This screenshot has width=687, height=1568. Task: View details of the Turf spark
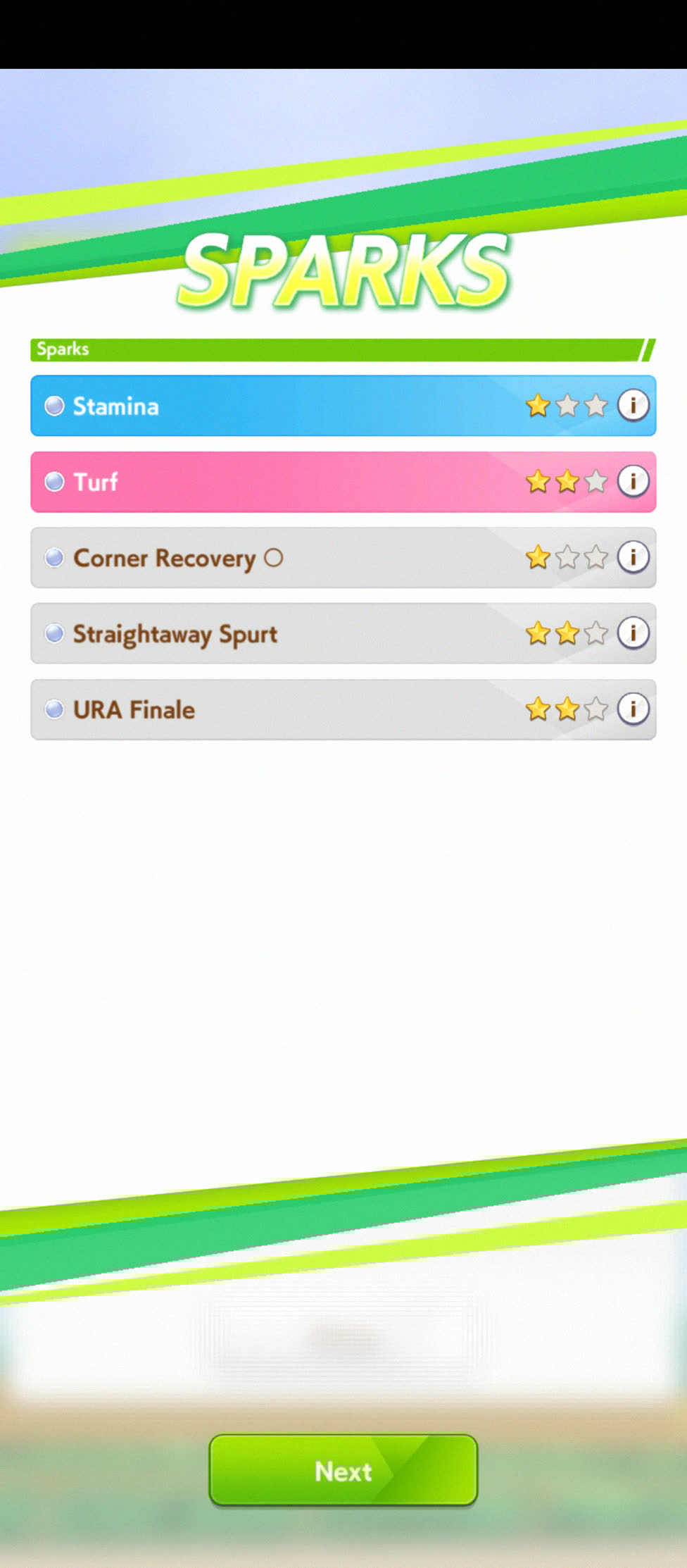tap(633, 482)
